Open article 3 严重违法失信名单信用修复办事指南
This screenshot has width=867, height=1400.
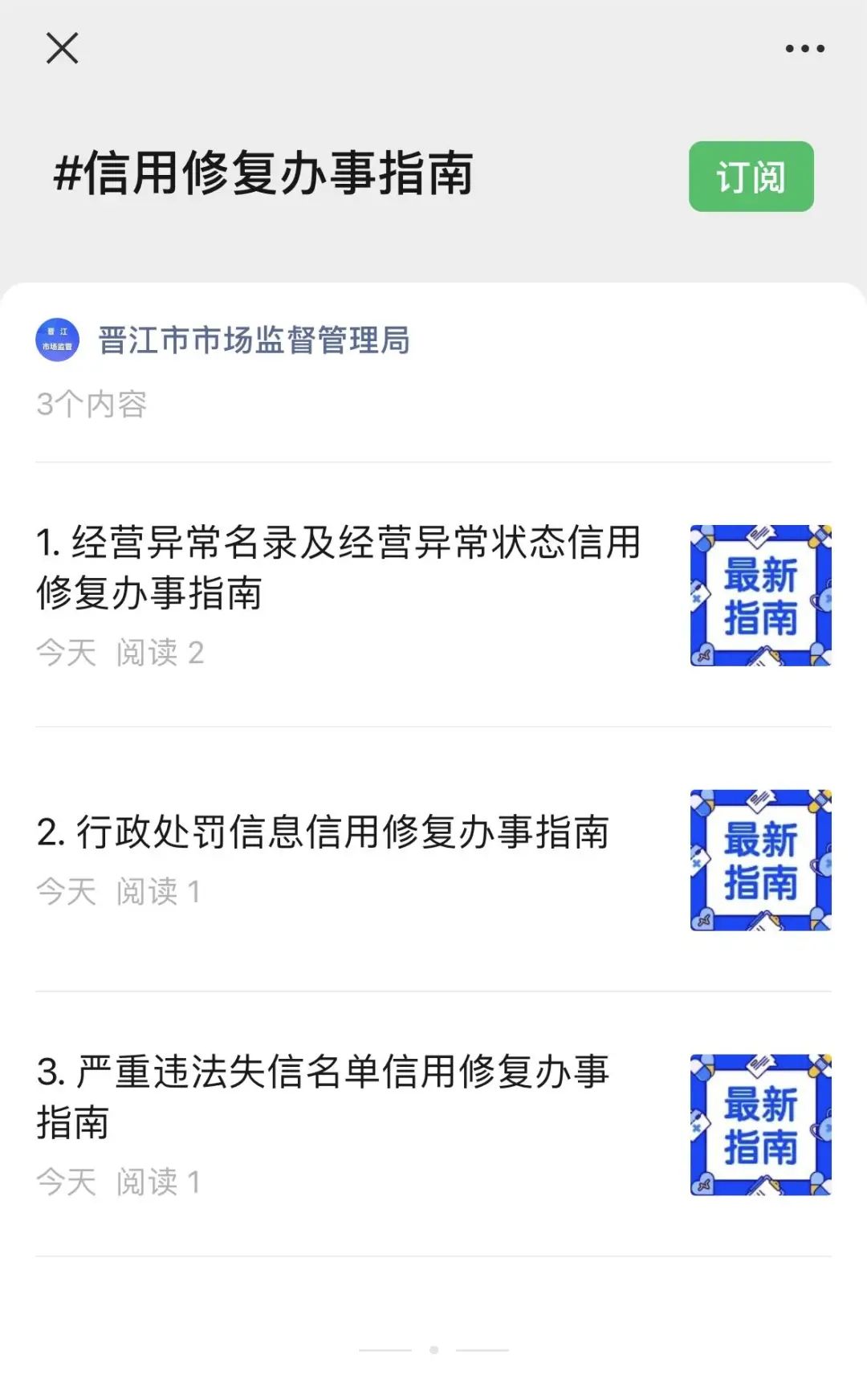323,1097
